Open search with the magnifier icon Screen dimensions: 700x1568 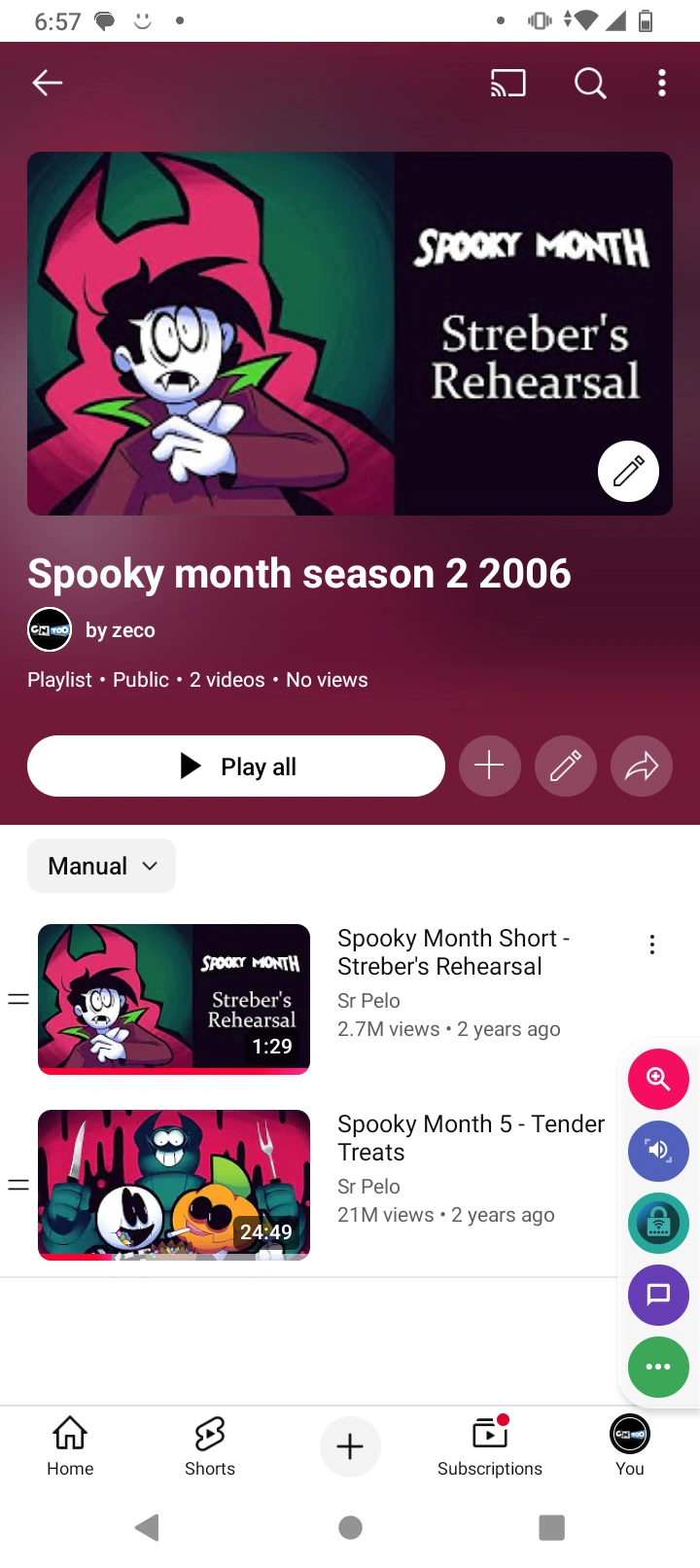tap(590, 84)
